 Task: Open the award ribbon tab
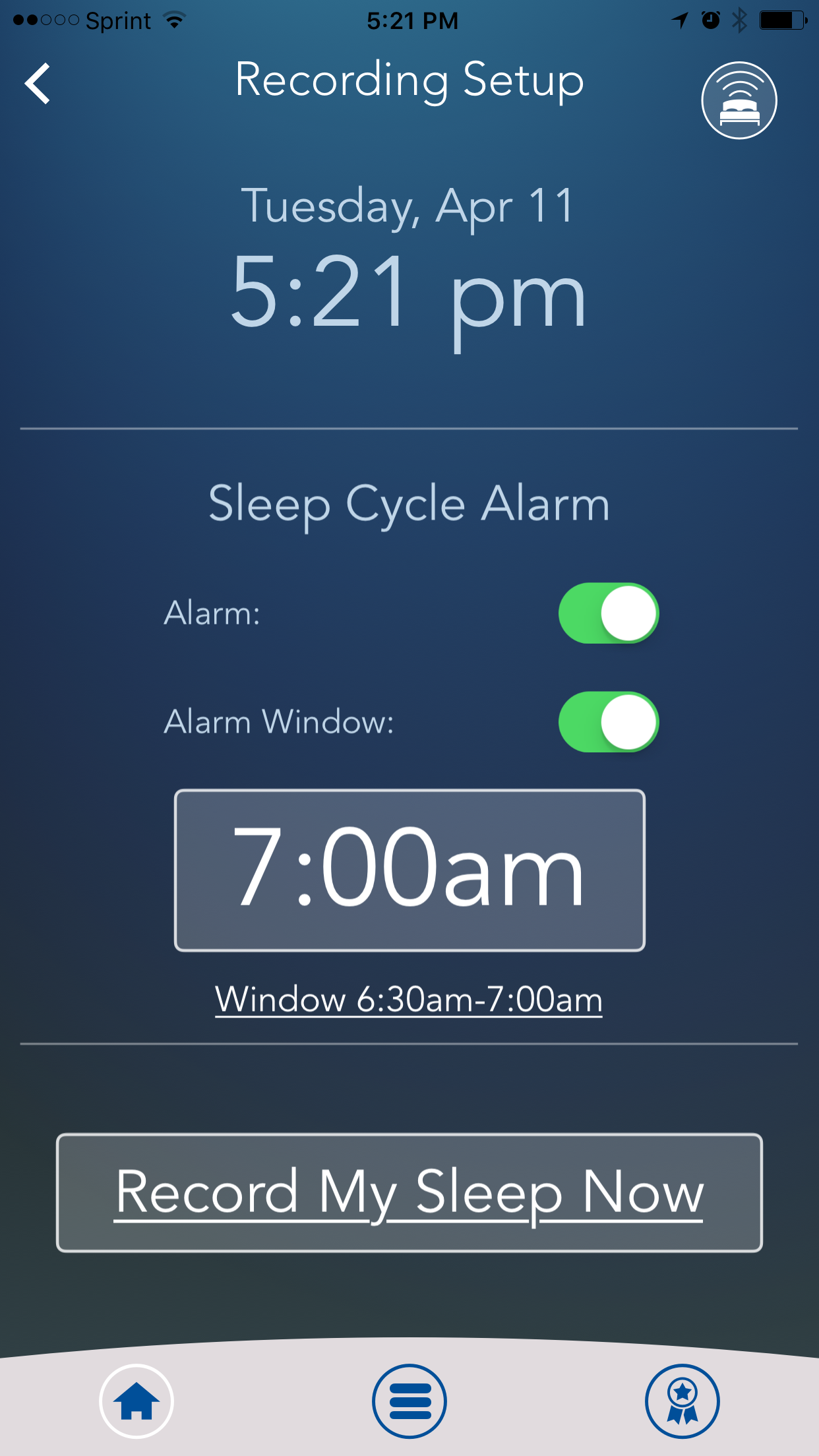682,1401
